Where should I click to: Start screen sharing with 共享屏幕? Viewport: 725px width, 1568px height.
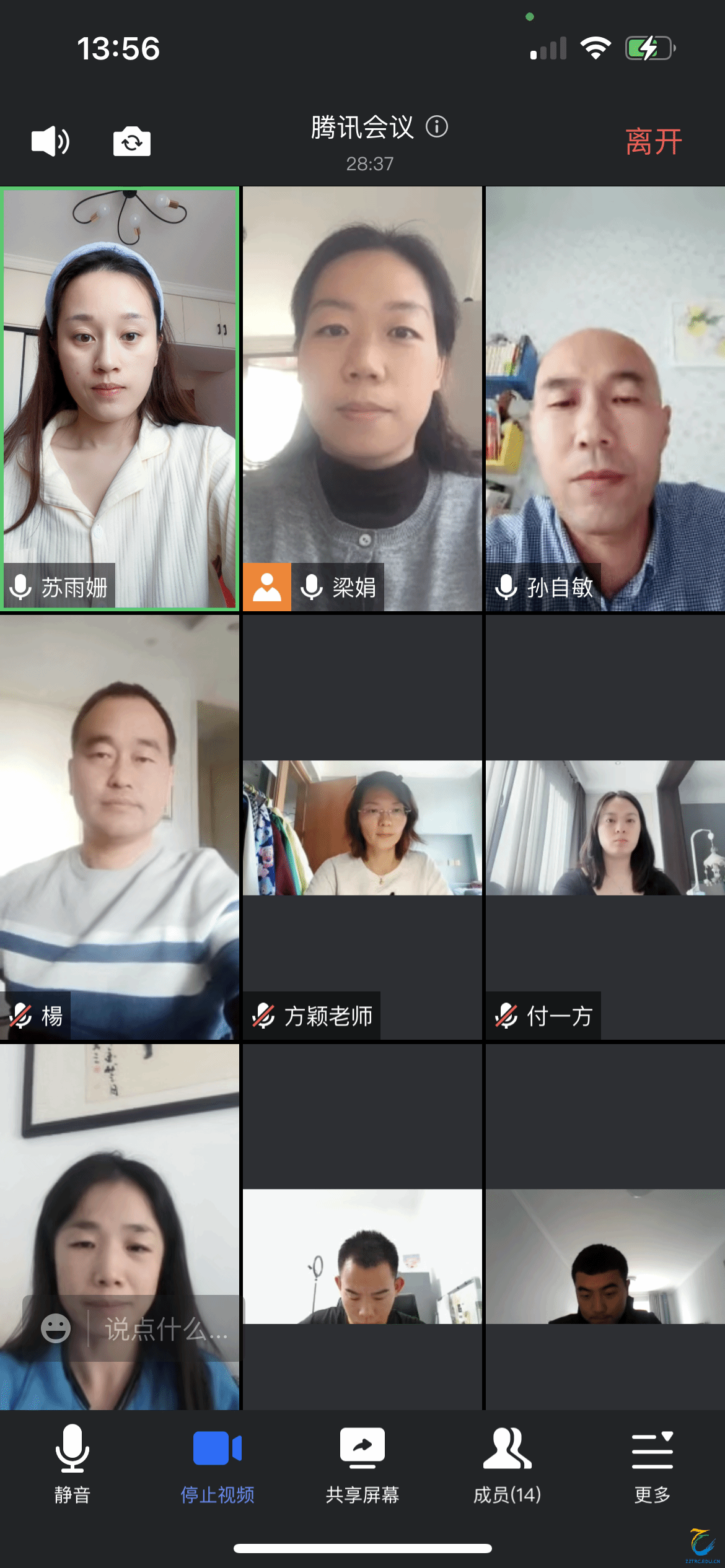click(x=362, y=1464)
